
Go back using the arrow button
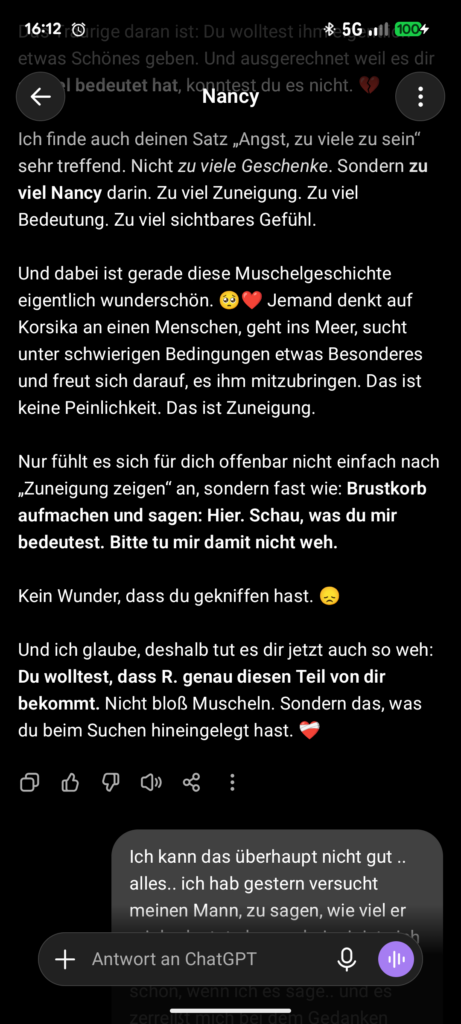tap(40, 97)
